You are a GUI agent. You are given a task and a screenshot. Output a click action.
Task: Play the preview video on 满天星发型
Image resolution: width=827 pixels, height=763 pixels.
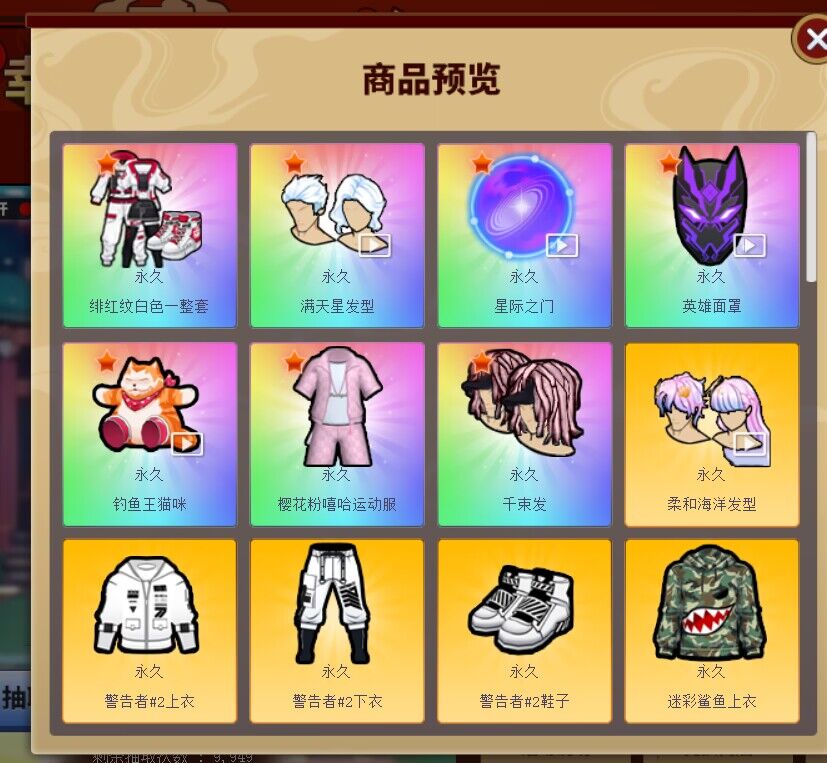374,245
